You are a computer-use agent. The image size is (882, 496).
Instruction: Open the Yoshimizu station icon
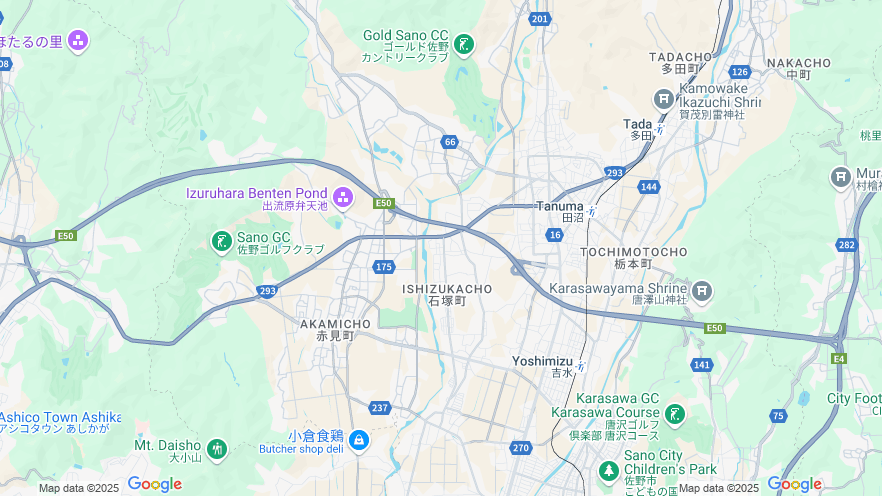(x=581, y=366)
